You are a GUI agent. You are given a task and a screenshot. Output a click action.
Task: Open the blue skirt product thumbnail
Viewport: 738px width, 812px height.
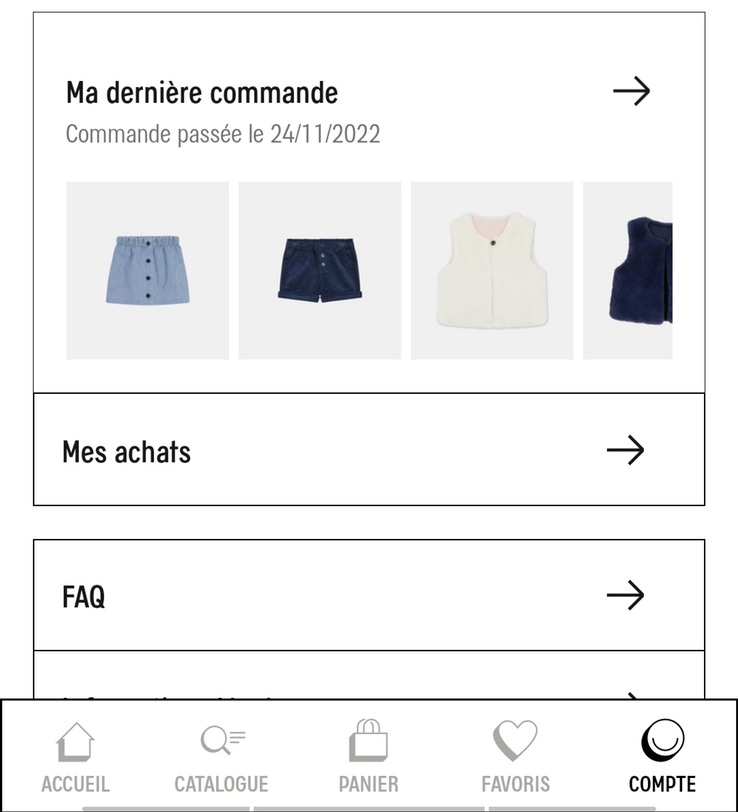click(148, 270)
